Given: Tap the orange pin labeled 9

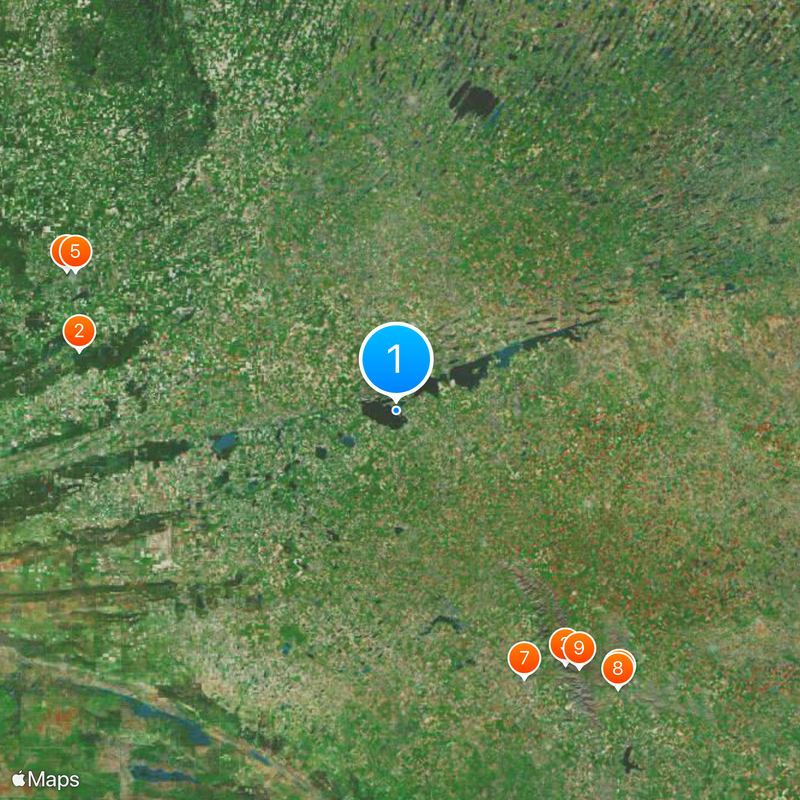Looking at the screenshot, I should tap(580, 648).
